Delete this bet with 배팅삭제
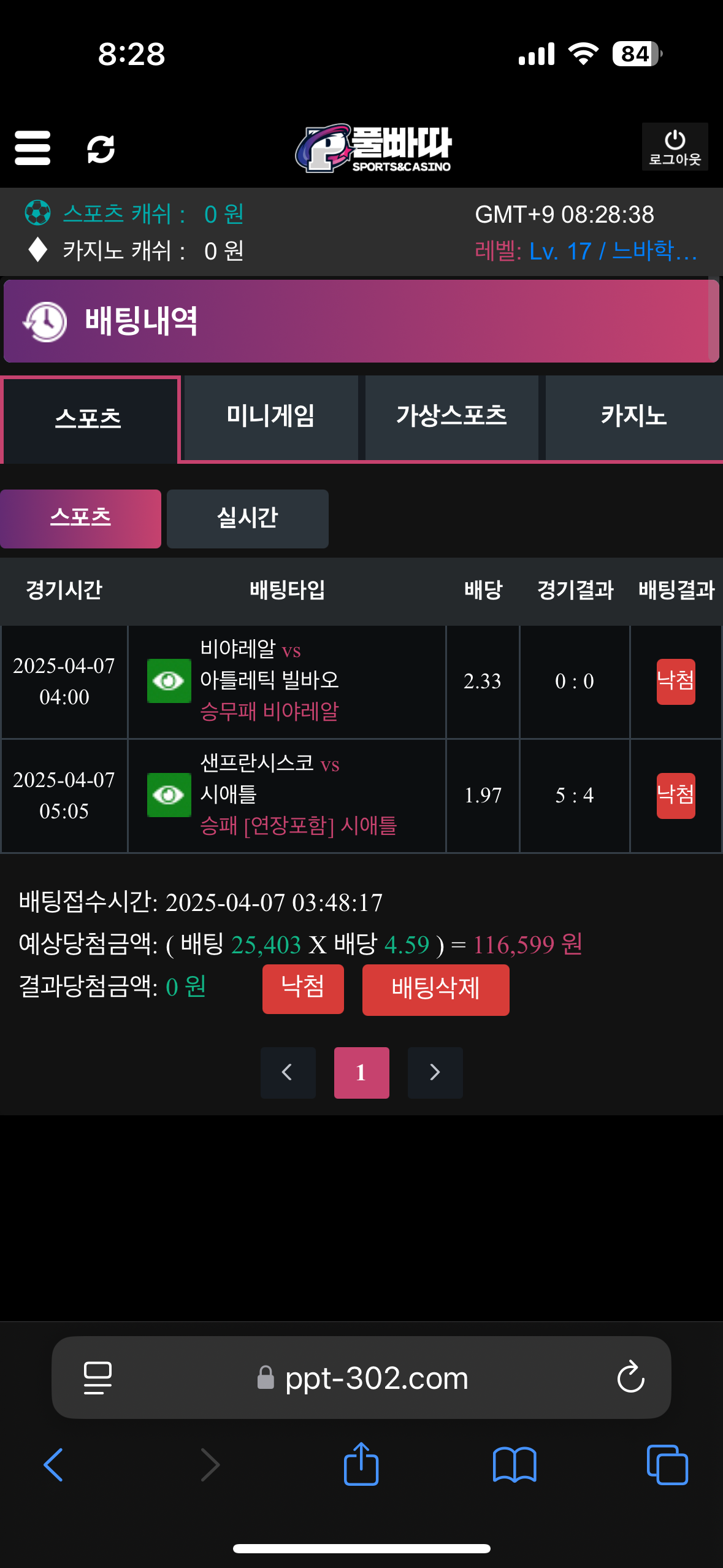This screenshot has height=1568, width=723. [x=435, y=990]
